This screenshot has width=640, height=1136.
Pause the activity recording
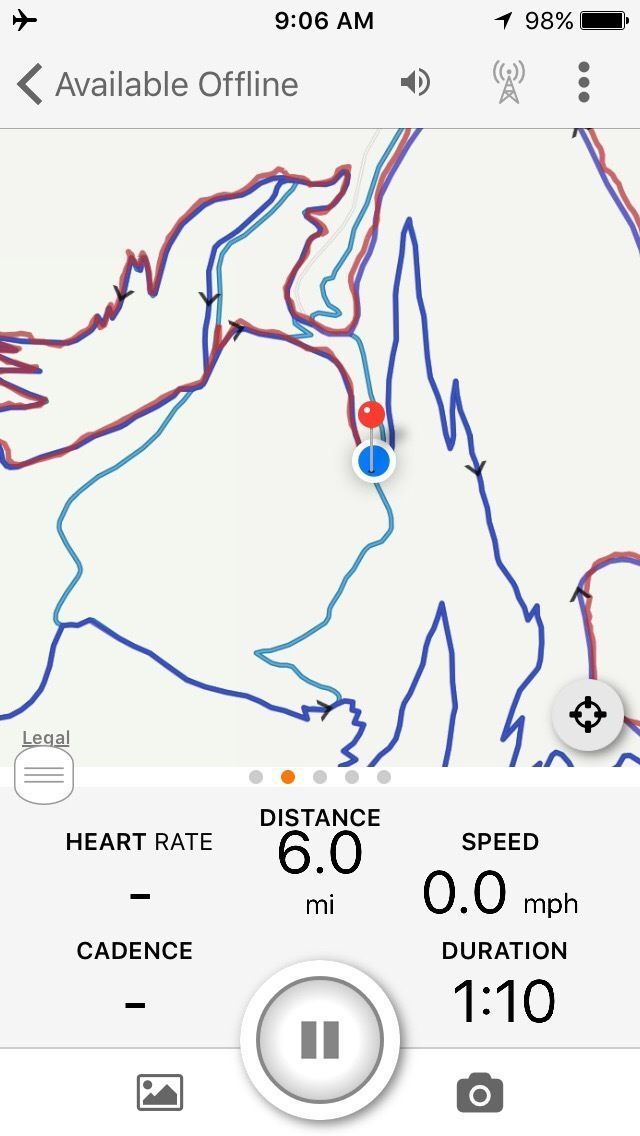click(320, 1040)
